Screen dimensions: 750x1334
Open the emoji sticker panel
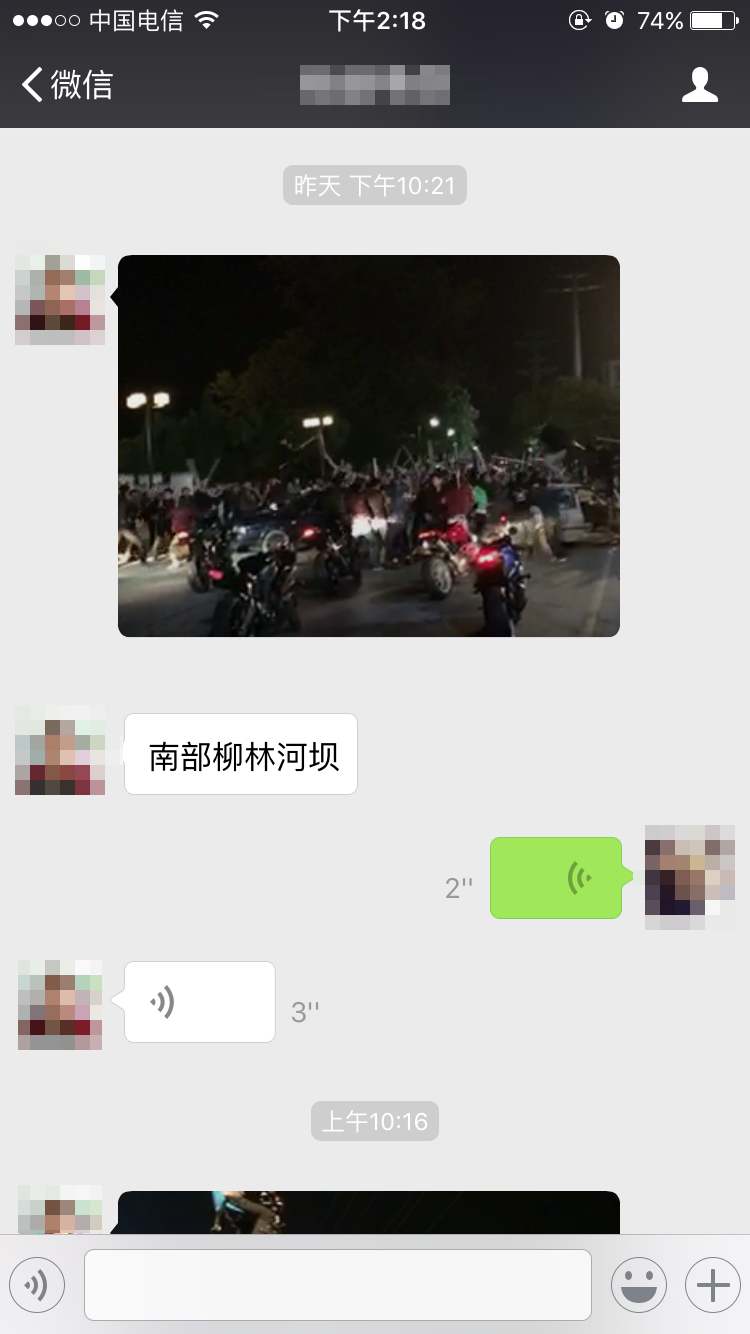(639, 1285)
